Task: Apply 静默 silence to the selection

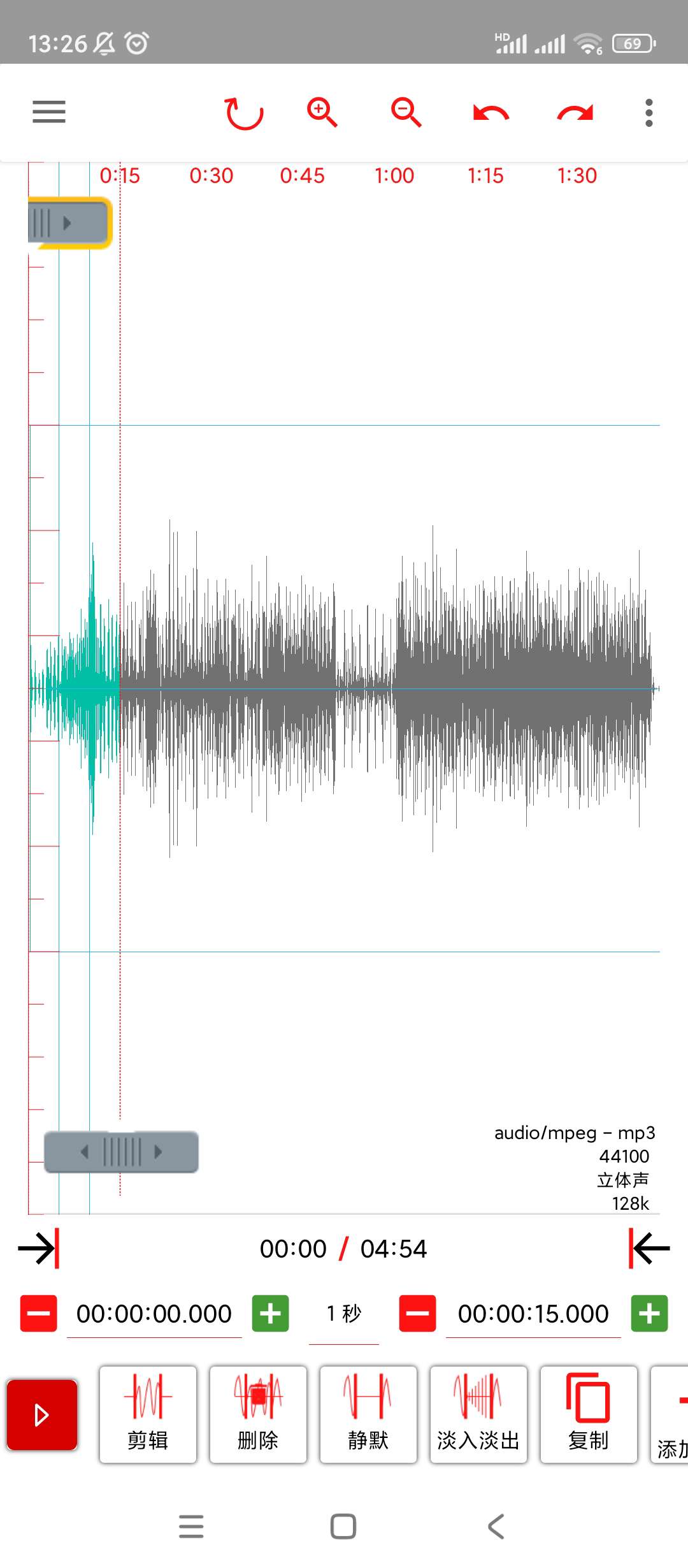Action: pos(368,1414)
